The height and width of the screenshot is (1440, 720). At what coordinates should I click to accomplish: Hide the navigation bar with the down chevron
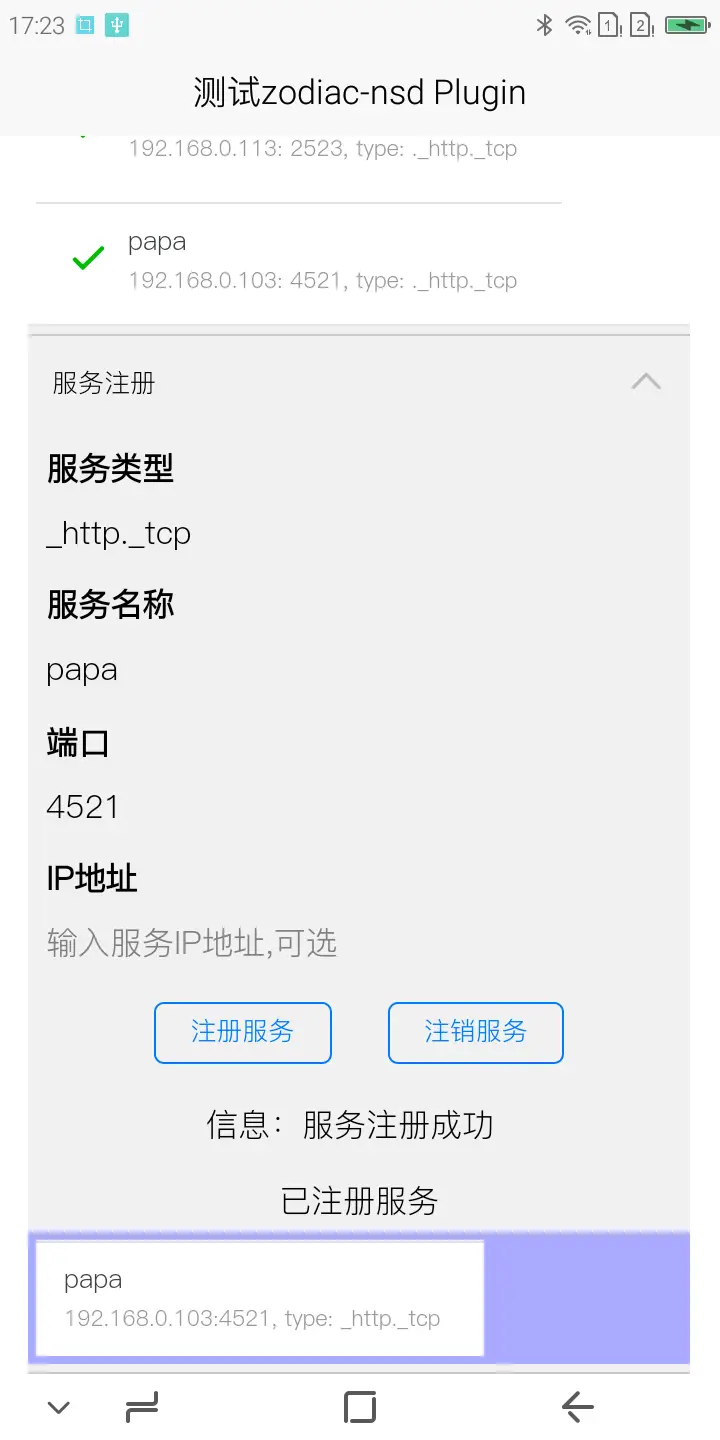(59, 1408)
